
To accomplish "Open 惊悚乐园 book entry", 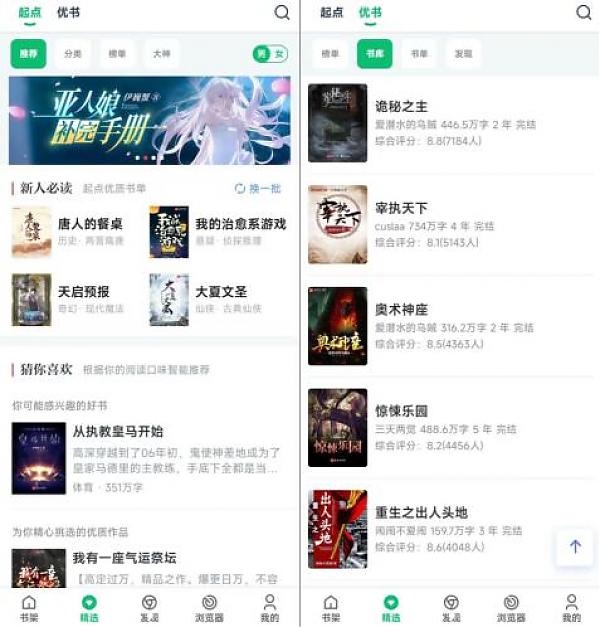I will pos(400,411).
